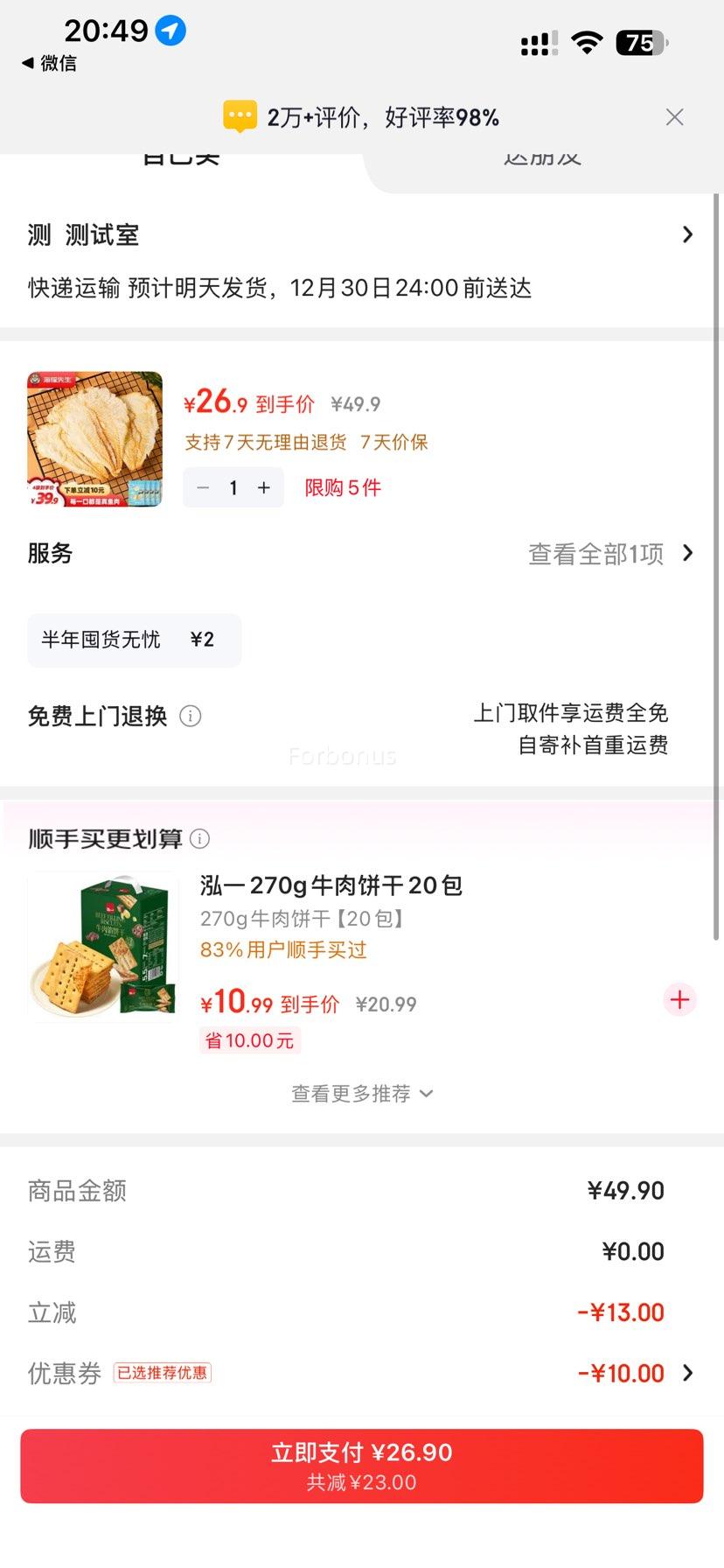Close the 2万+评价 banner with the X
Image resolution: width=724 pixels, height=1568 pixels.
(674, 116)
